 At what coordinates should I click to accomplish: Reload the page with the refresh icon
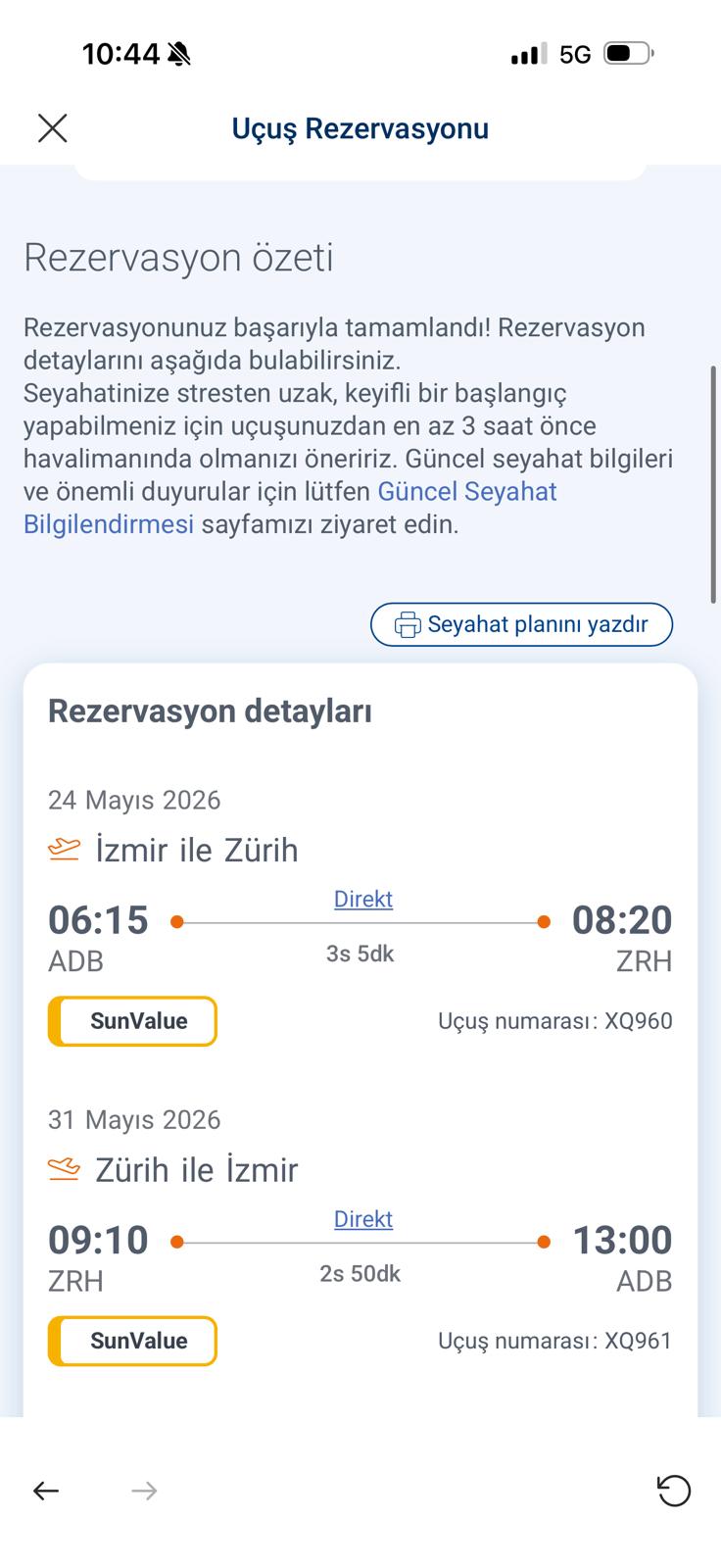click(x=673, y=1491)
